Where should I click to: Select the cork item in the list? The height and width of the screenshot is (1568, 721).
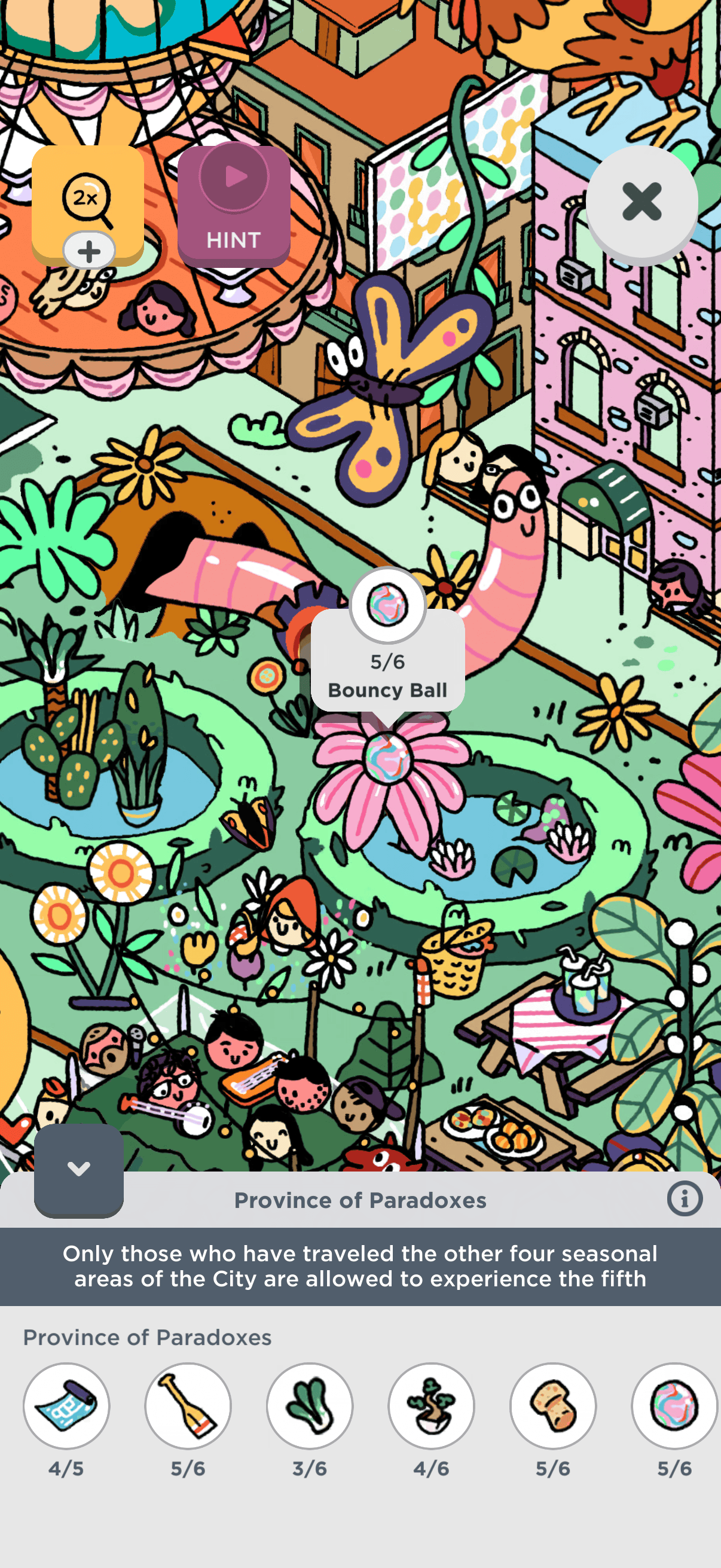553,1405
